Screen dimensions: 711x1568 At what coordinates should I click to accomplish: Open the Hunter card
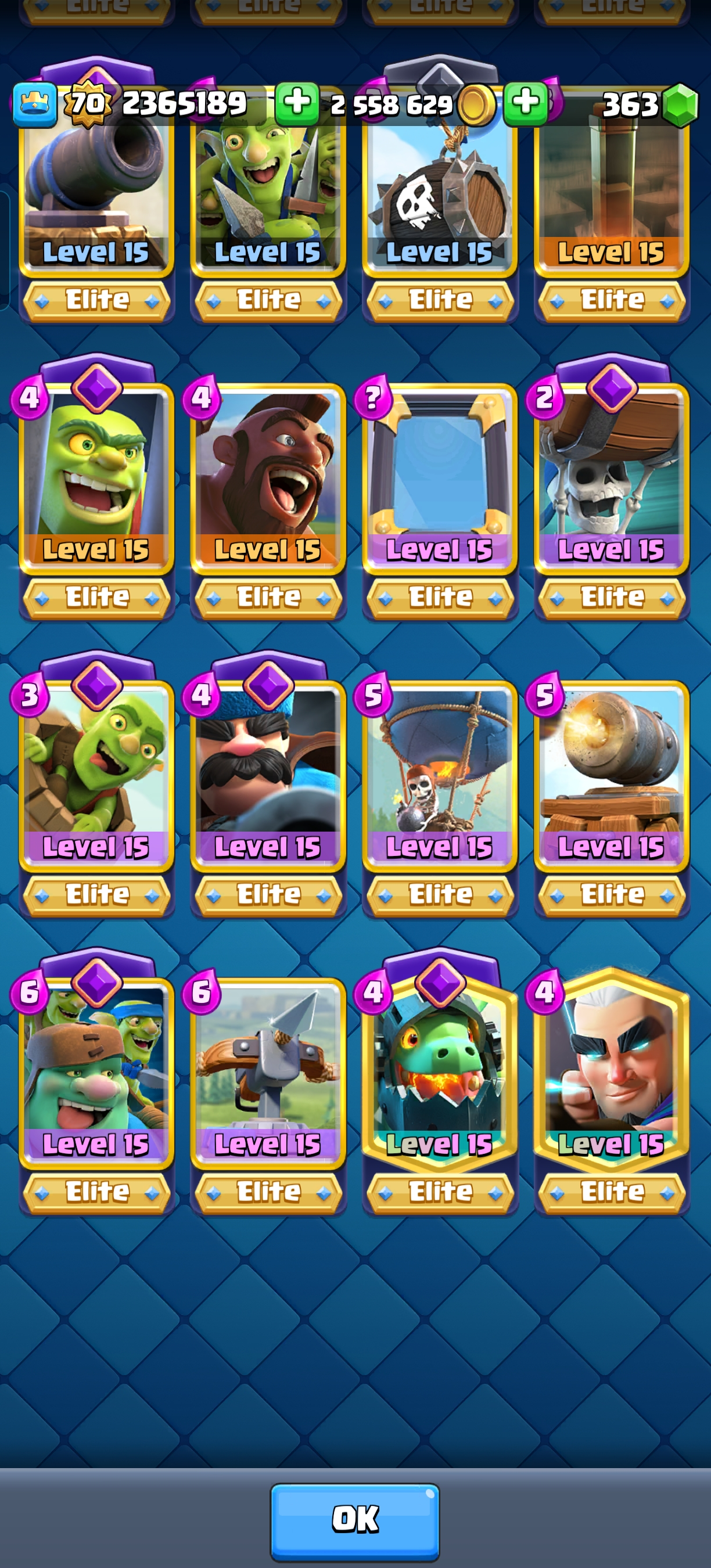(268, 772)
